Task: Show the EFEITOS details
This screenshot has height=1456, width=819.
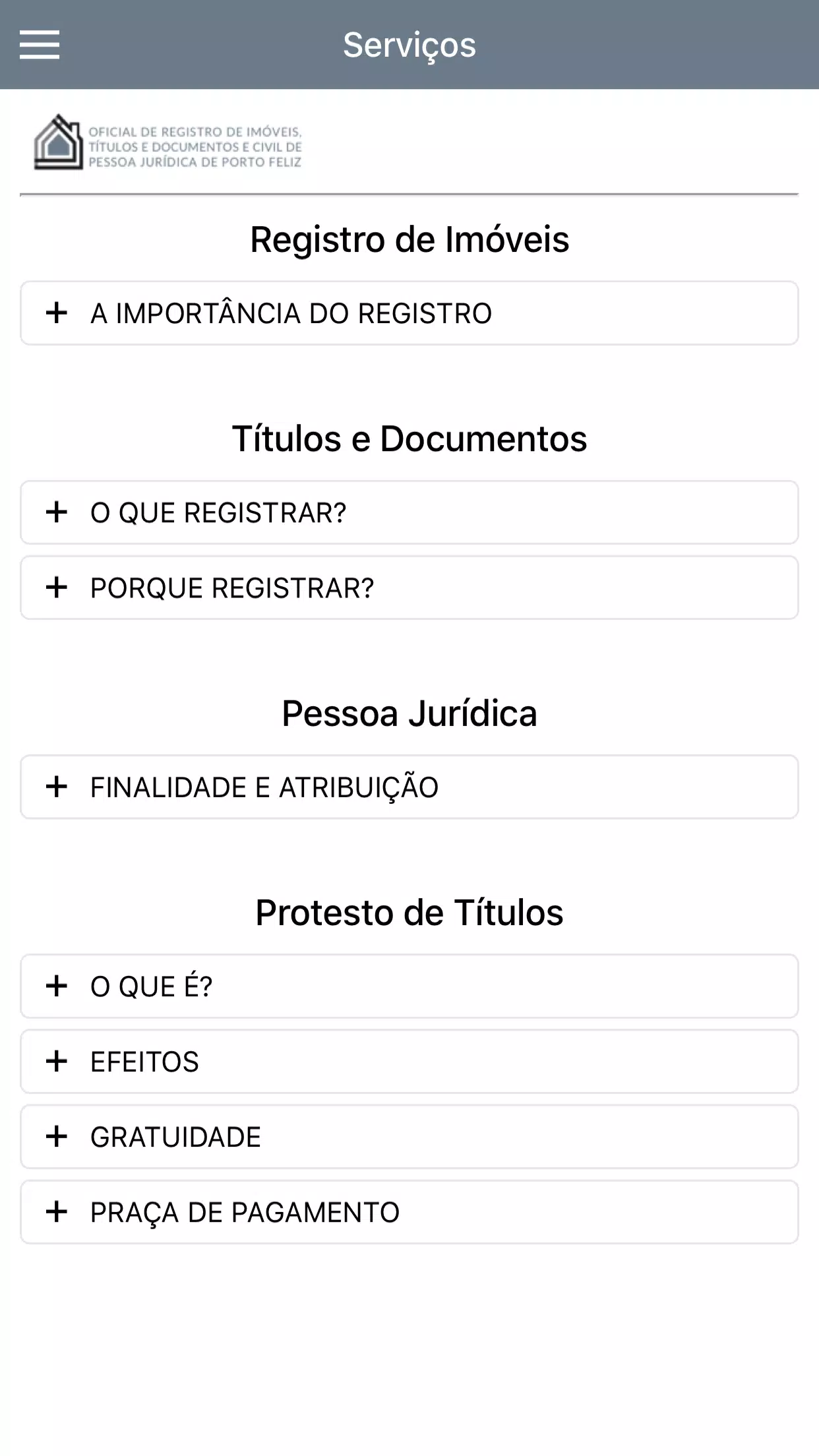Action: [x=409, y=1062]
